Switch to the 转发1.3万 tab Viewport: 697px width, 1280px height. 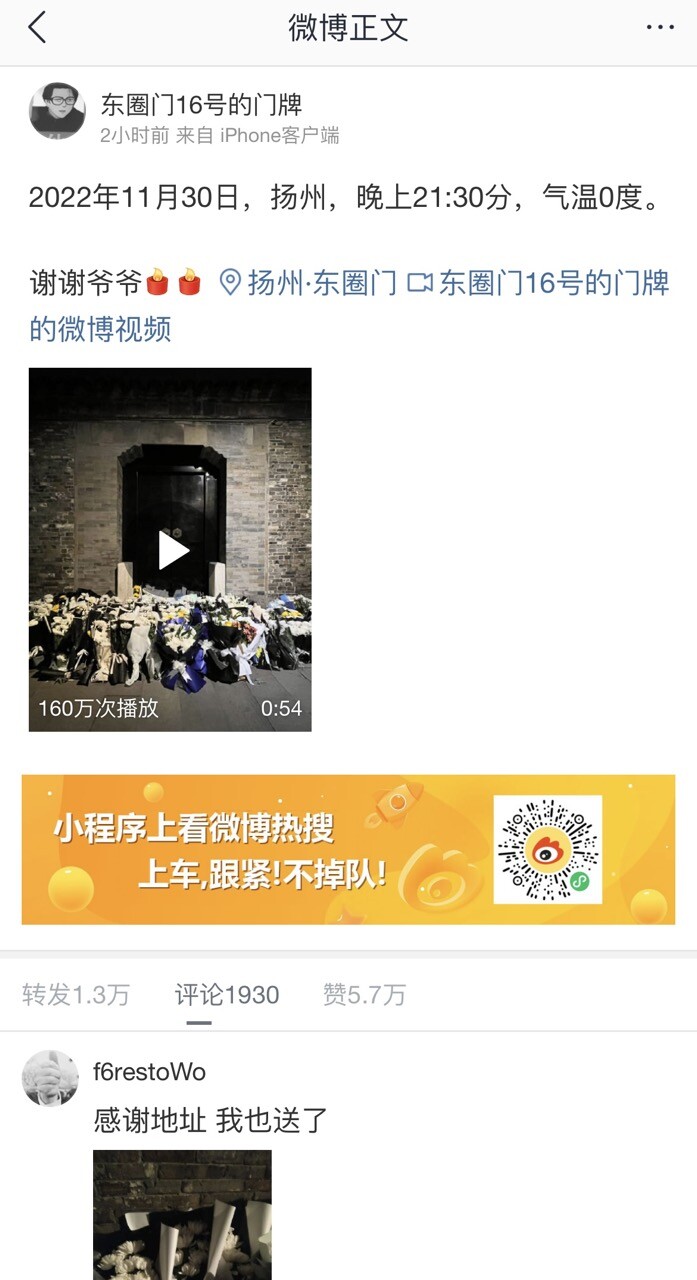coord(76,994)
